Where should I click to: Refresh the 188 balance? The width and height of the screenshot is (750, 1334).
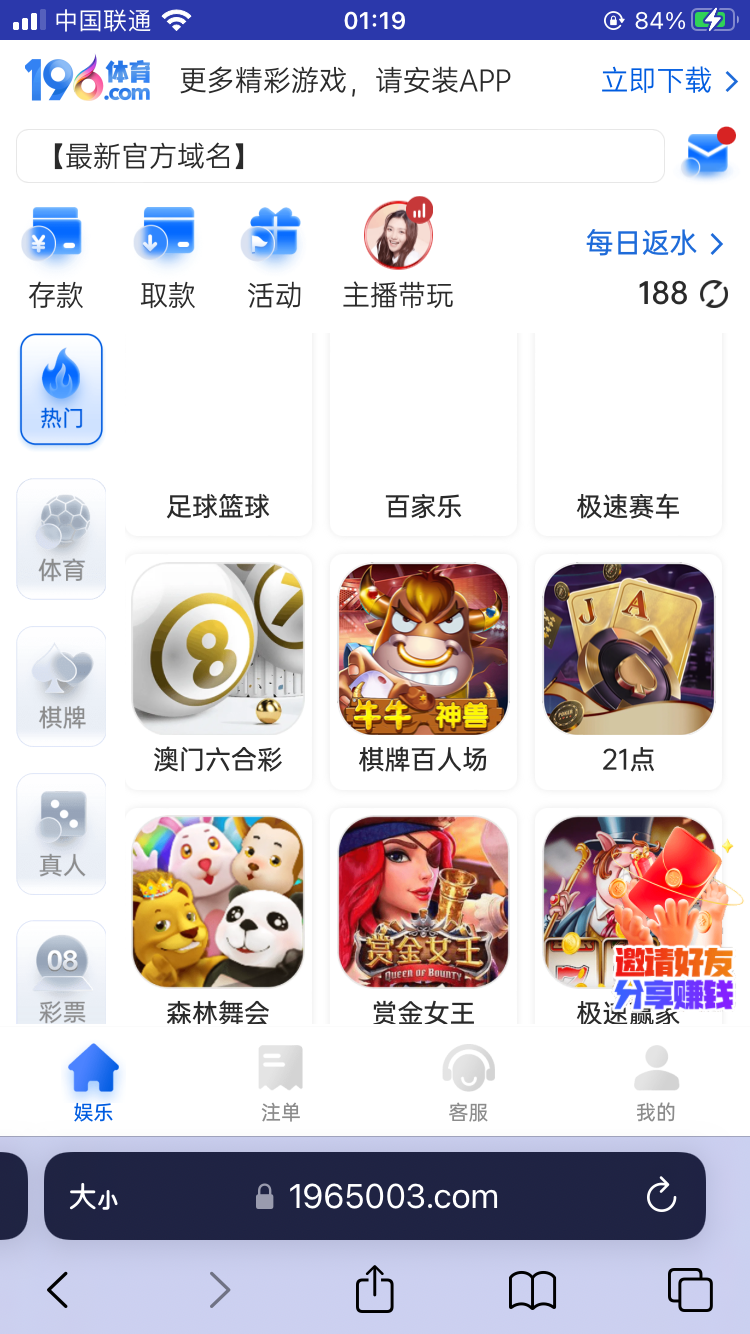click(714, 294)
